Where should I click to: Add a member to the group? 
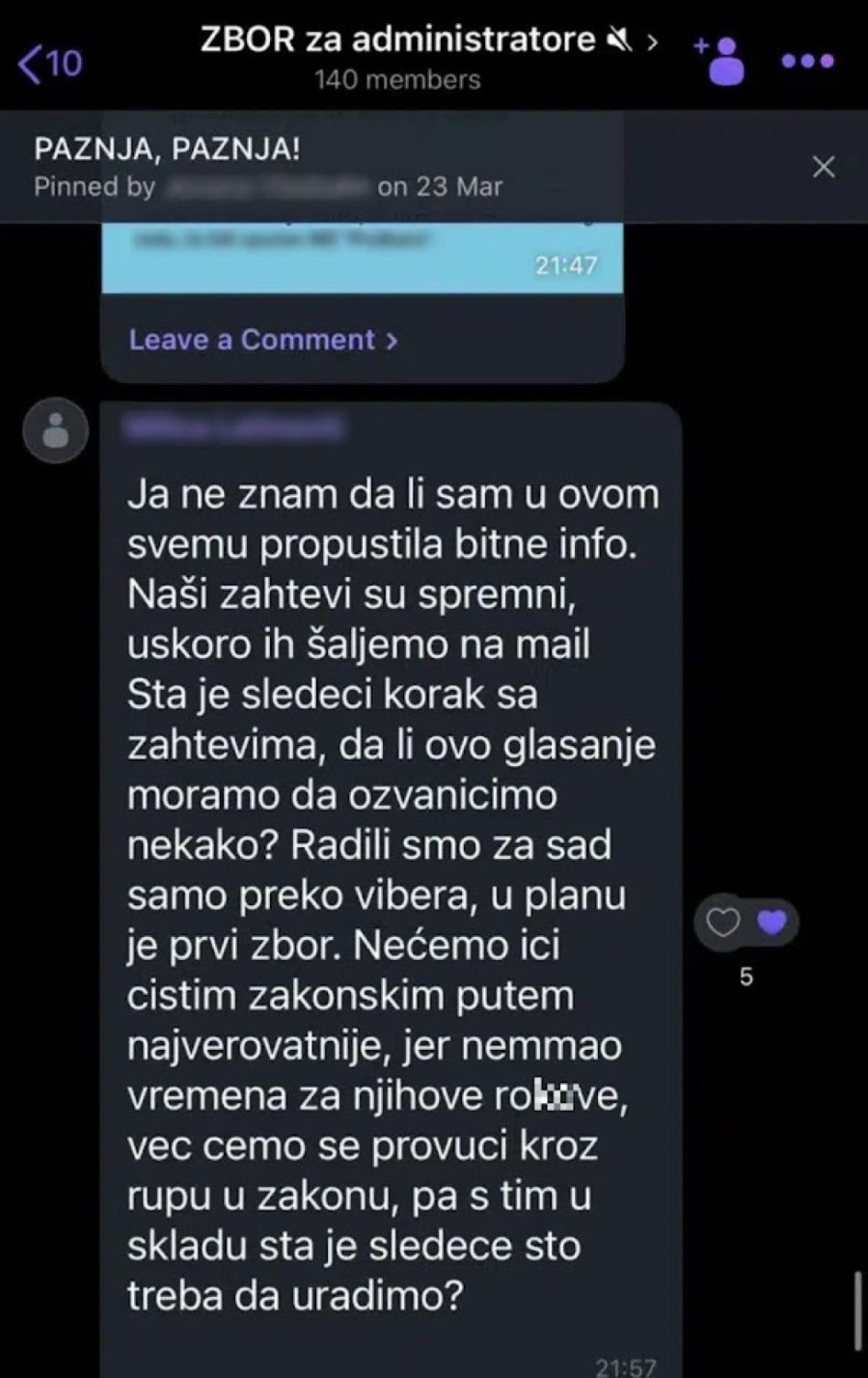[721, 61]
